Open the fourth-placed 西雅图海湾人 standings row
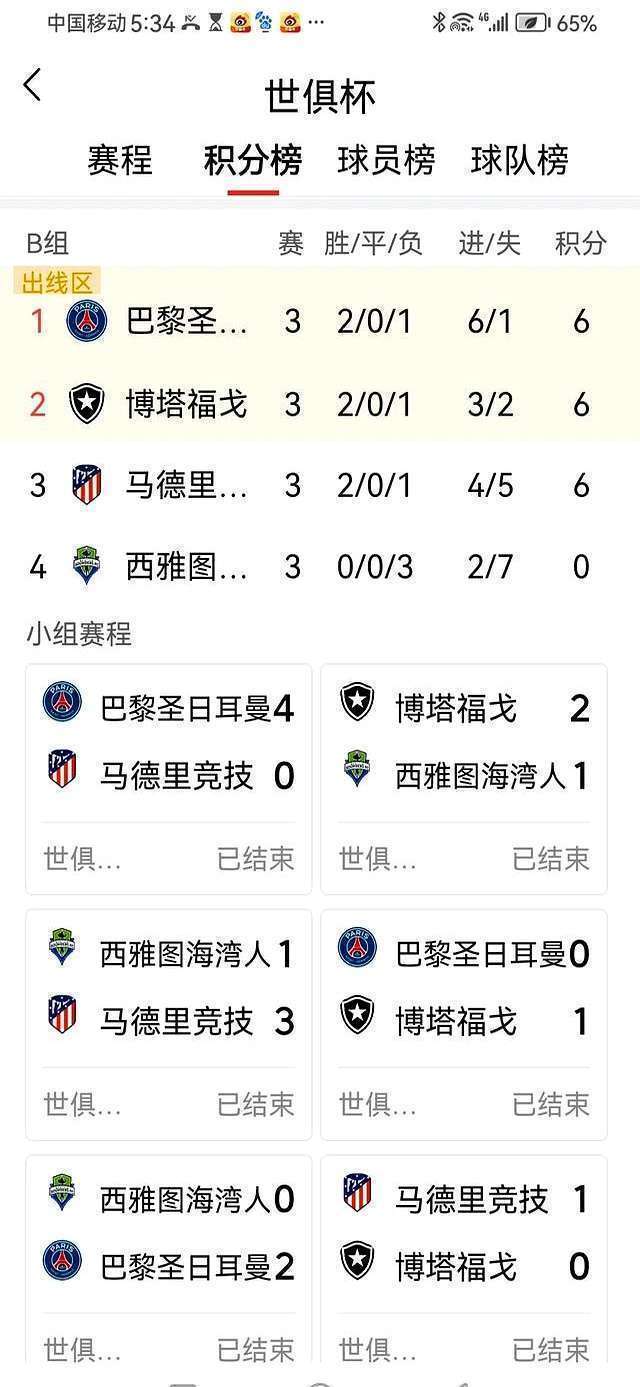 coord(320,568)
